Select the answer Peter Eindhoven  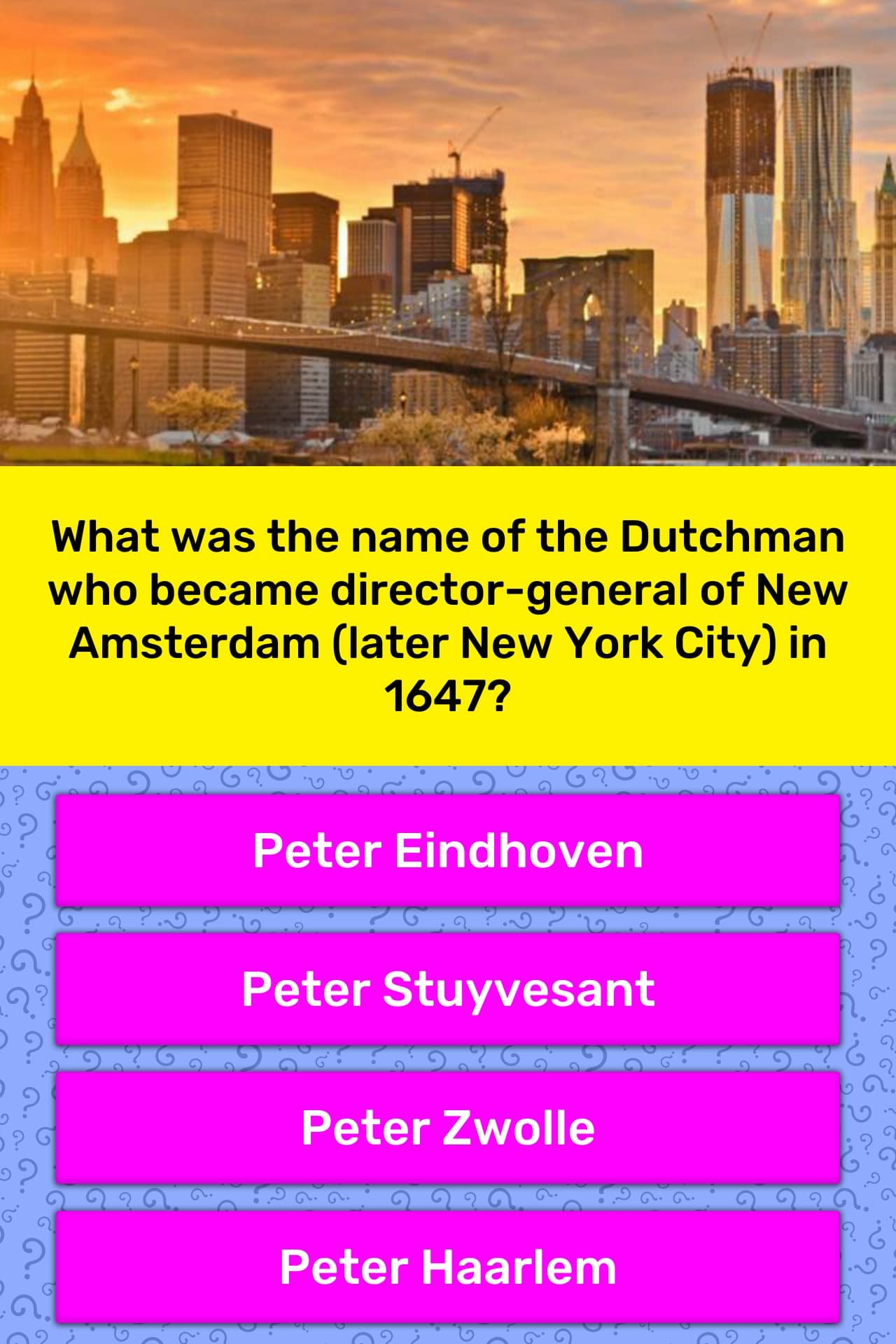coord(448,850)
